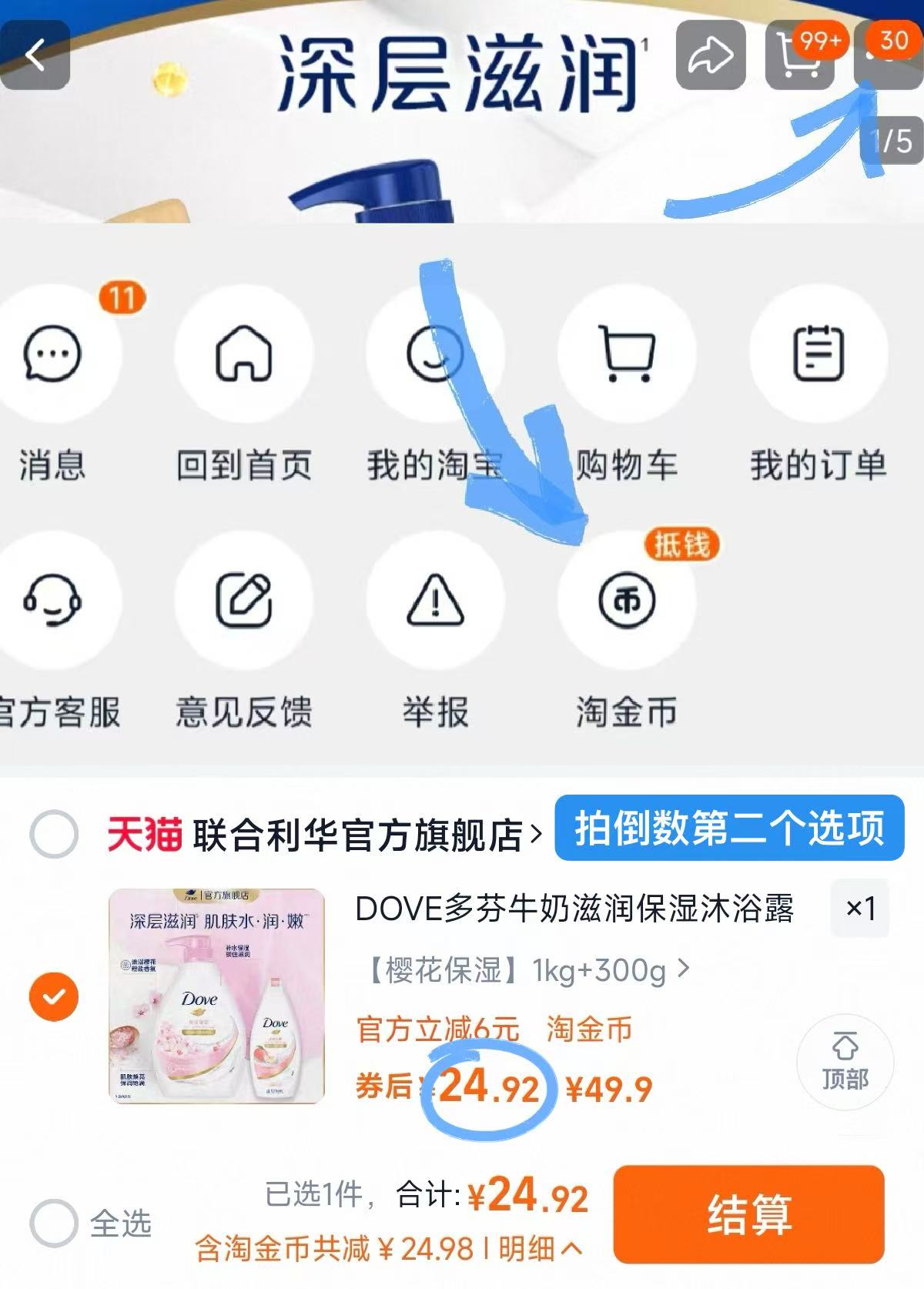Image resolution: width=924 pixels, height=1289 pixels.
Task: Open 我的订单 to view orders
Action: 820,353
